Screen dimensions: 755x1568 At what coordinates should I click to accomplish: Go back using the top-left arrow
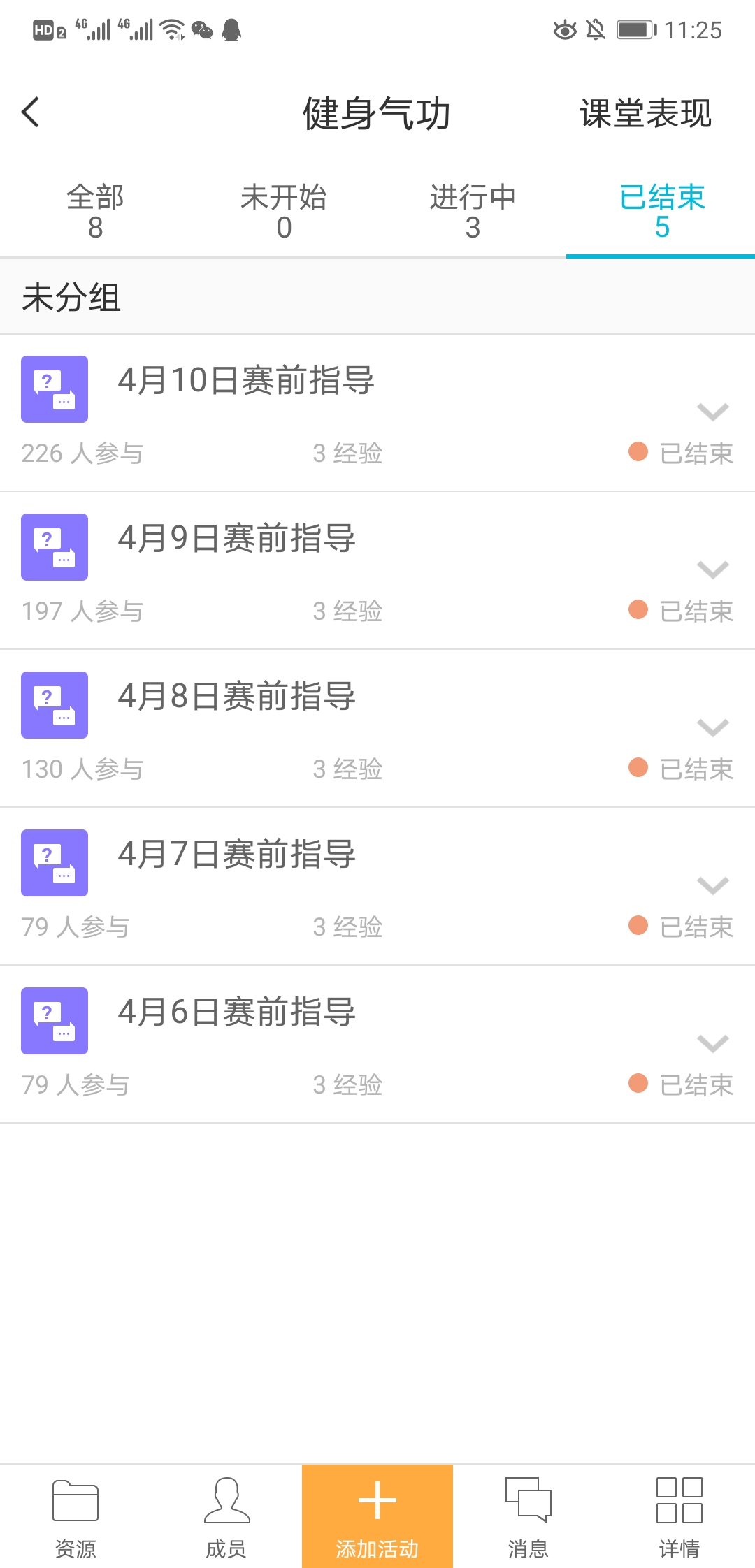point(31,112)
